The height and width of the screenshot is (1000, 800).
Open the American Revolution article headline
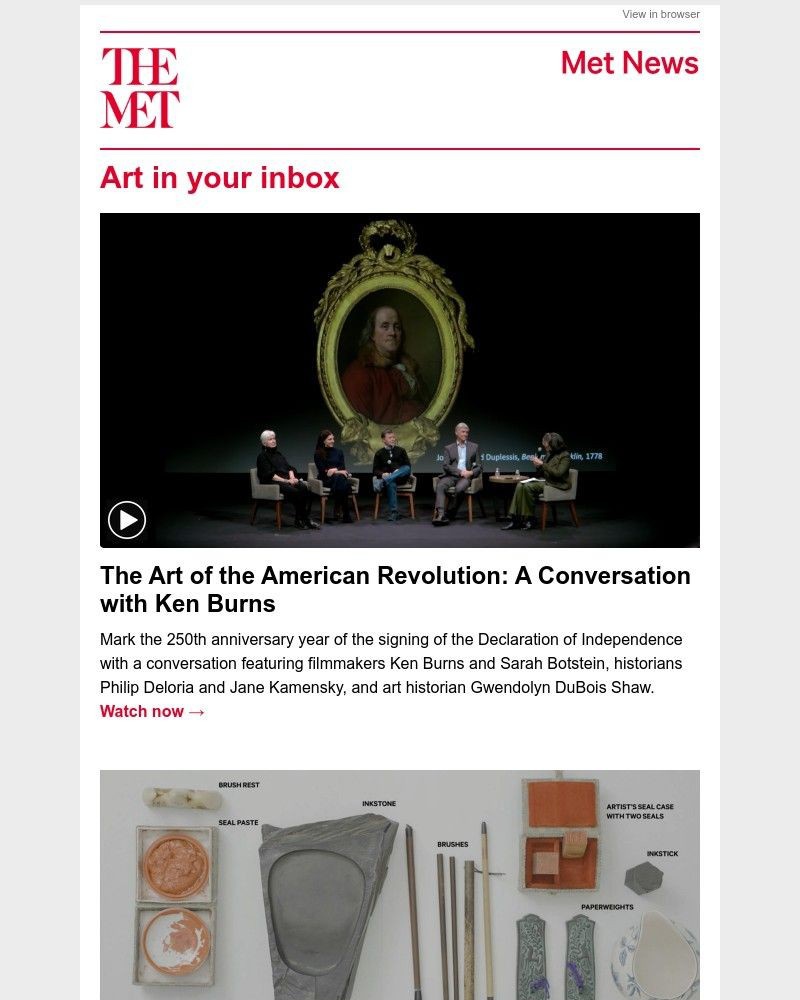coord(395,590)
